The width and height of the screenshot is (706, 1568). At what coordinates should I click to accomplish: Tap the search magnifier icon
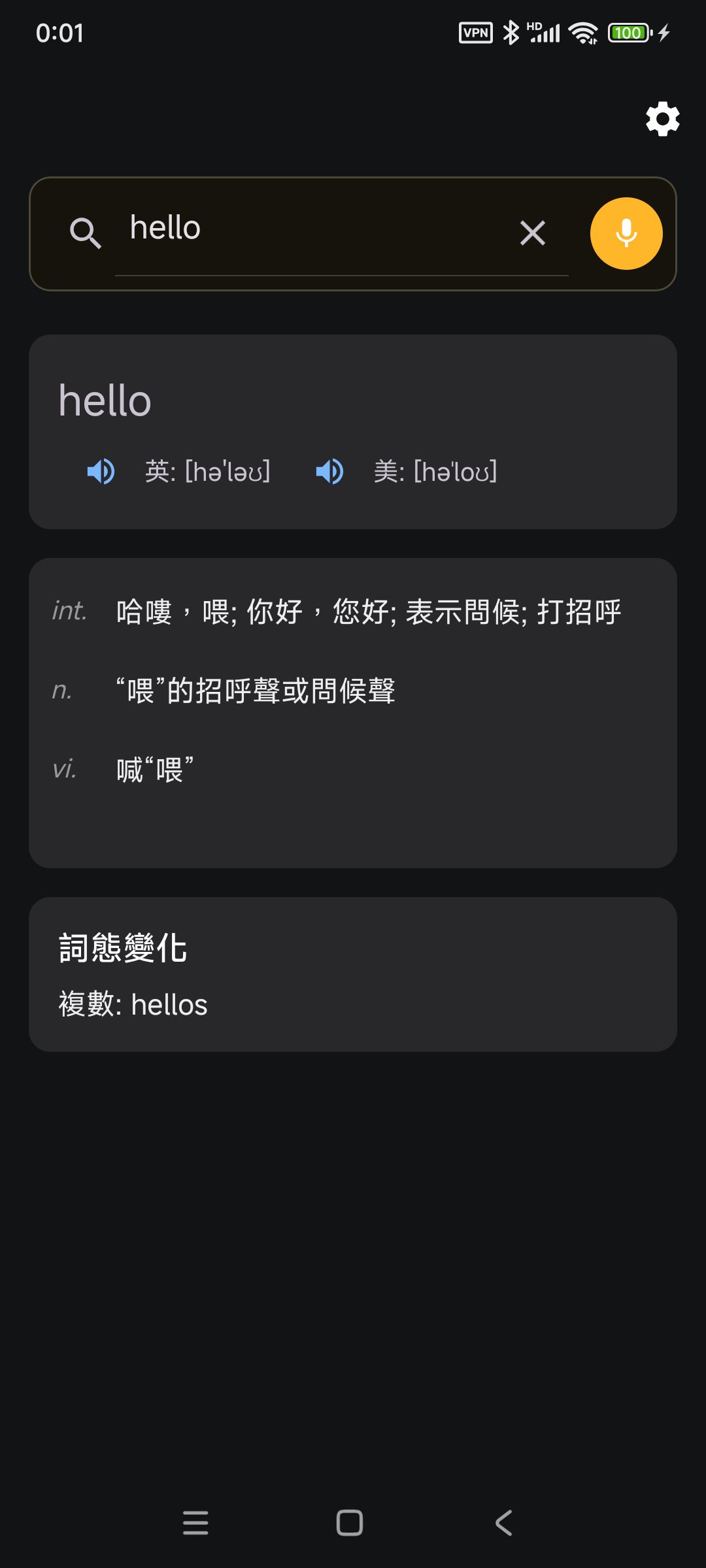tap(85, 233)
